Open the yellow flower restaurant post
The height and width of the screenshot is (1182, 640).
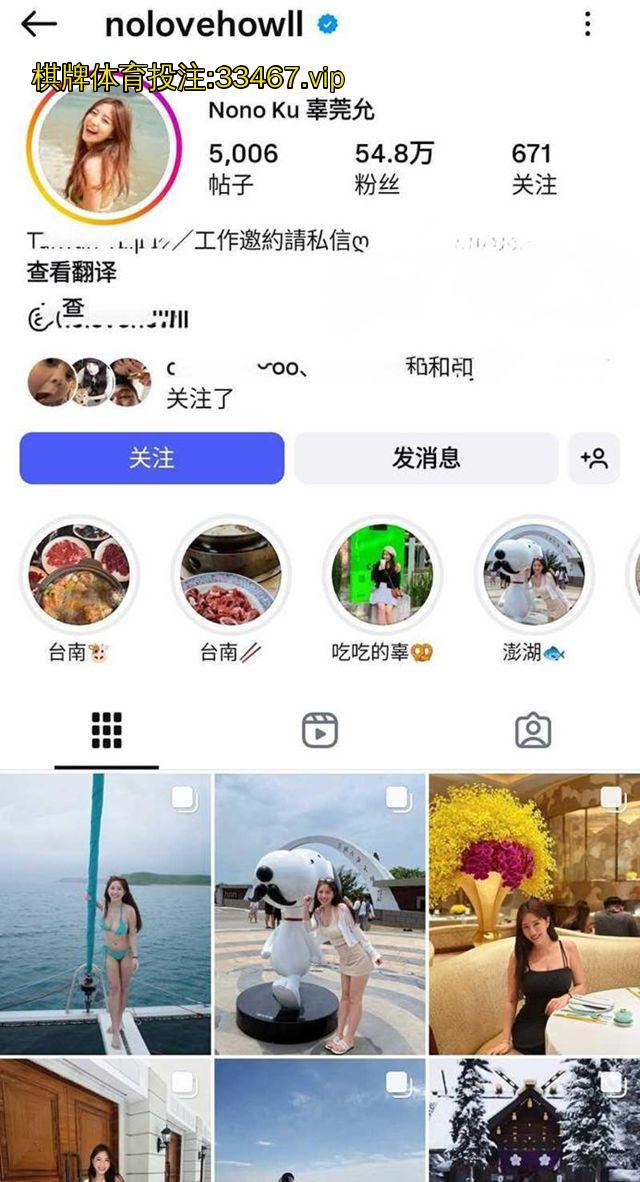(534, 914)
